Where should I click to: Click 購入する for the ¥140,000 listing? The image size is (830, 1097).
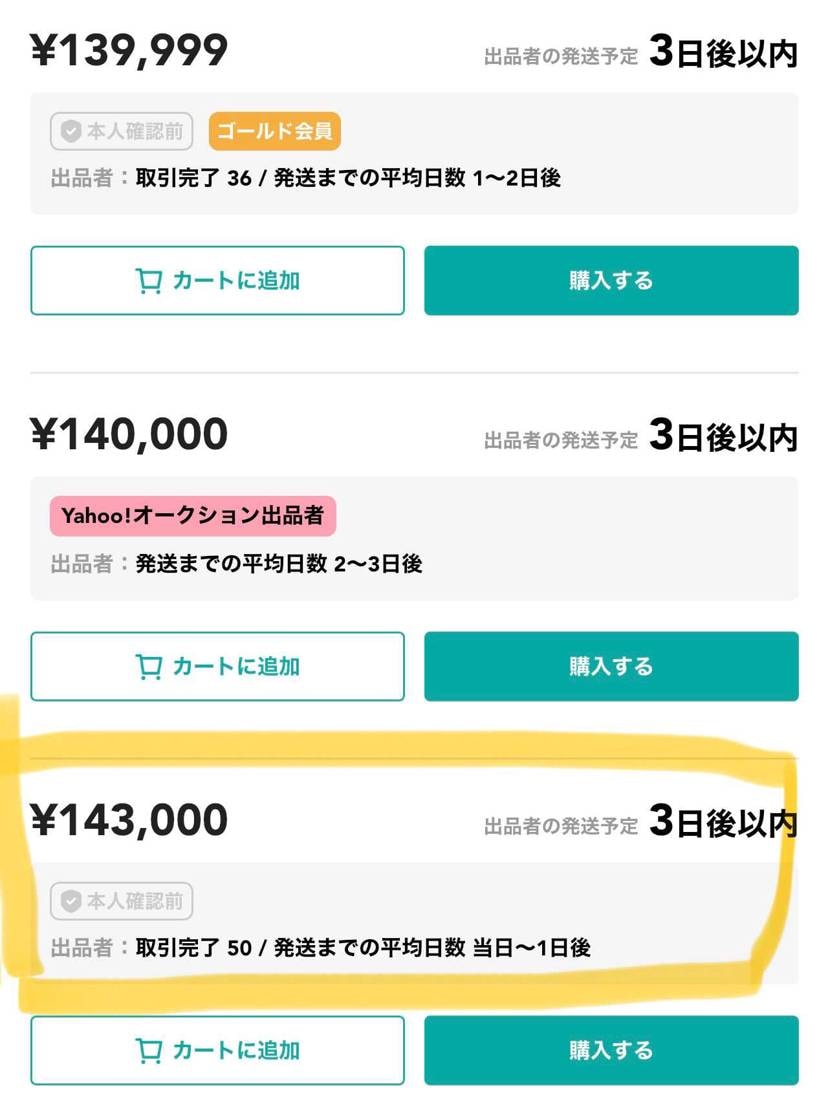click(611, 666)
